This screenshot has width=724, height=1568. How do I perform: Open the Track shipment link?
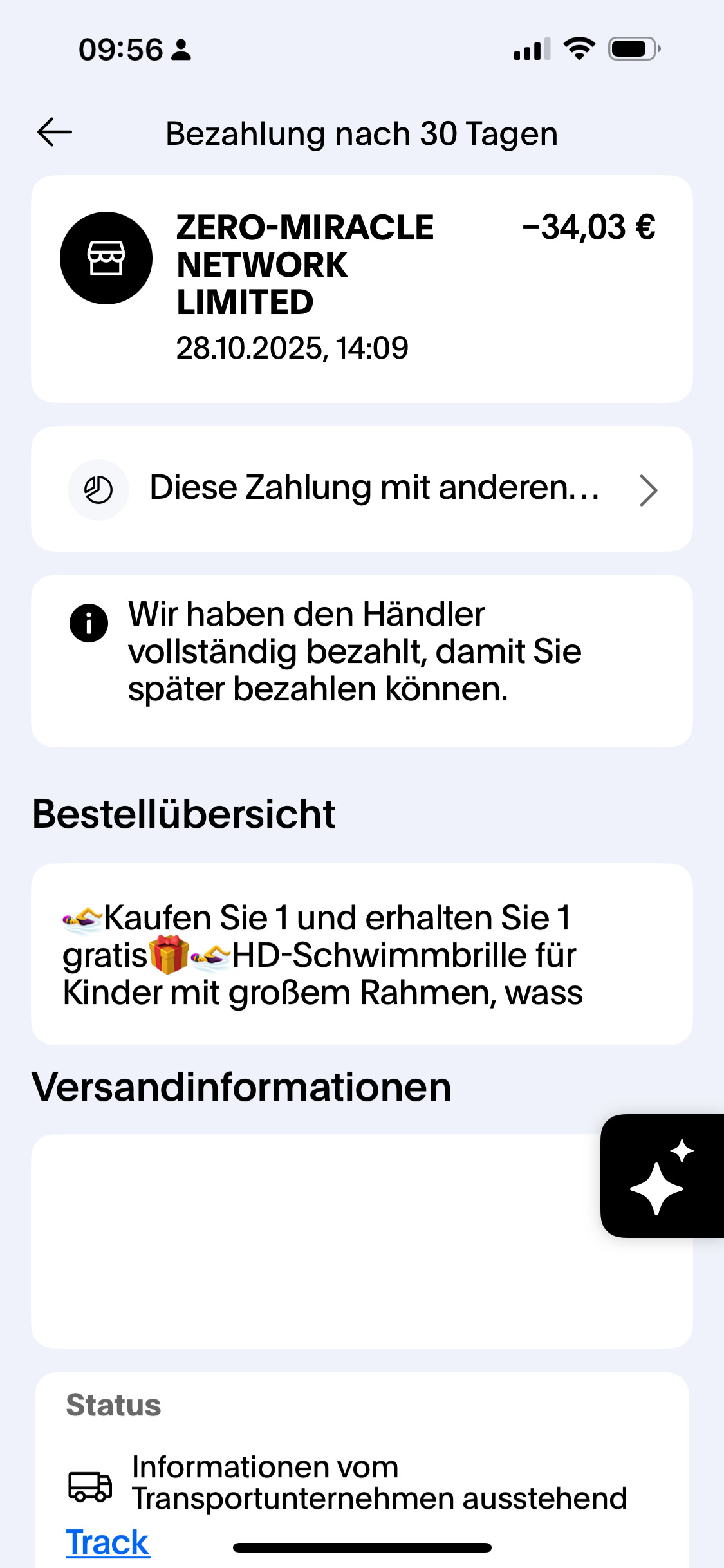[107, 1542]
